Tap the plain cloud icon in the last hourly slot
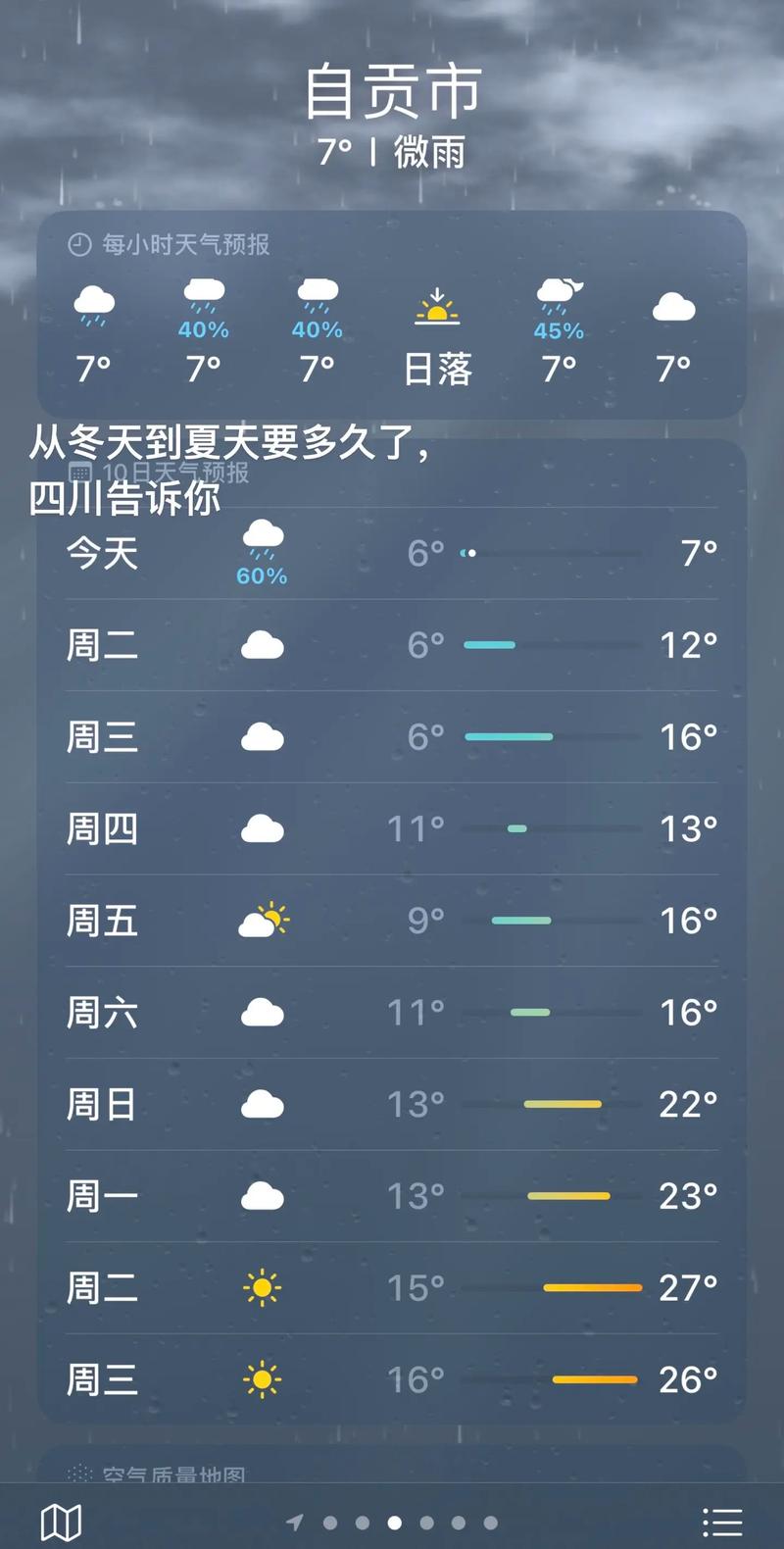This screenshot has height=1549, width=784. tap(673, 307)
